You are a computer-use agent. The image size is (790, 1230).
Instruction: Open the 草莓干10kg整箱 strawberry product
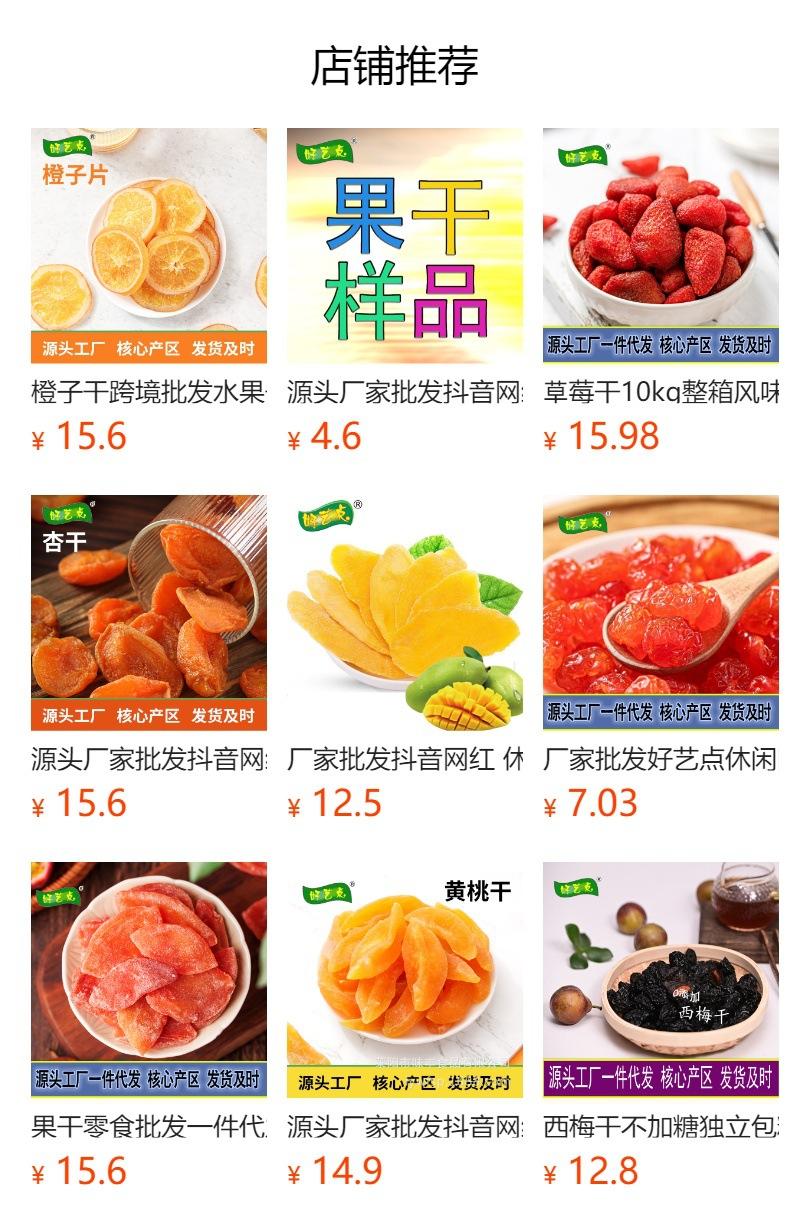pyautogui.click(x=661, y=245)
